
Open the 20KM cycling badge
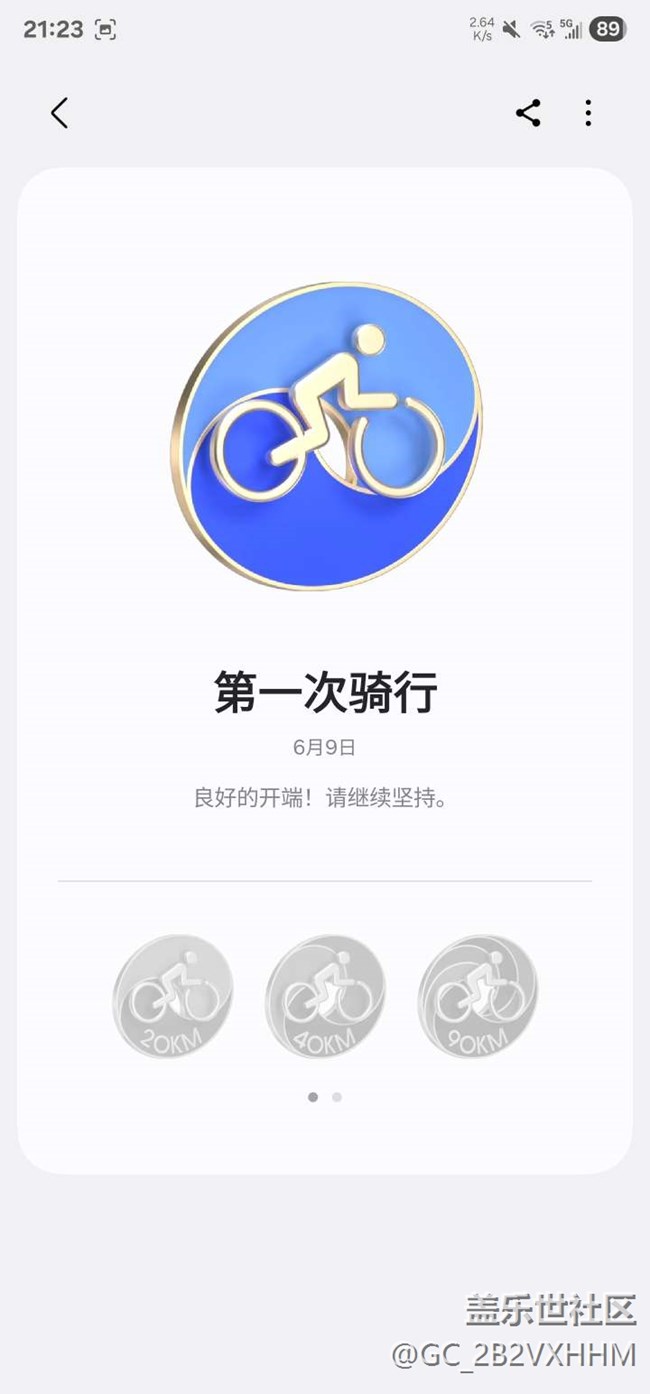point(173,996)
